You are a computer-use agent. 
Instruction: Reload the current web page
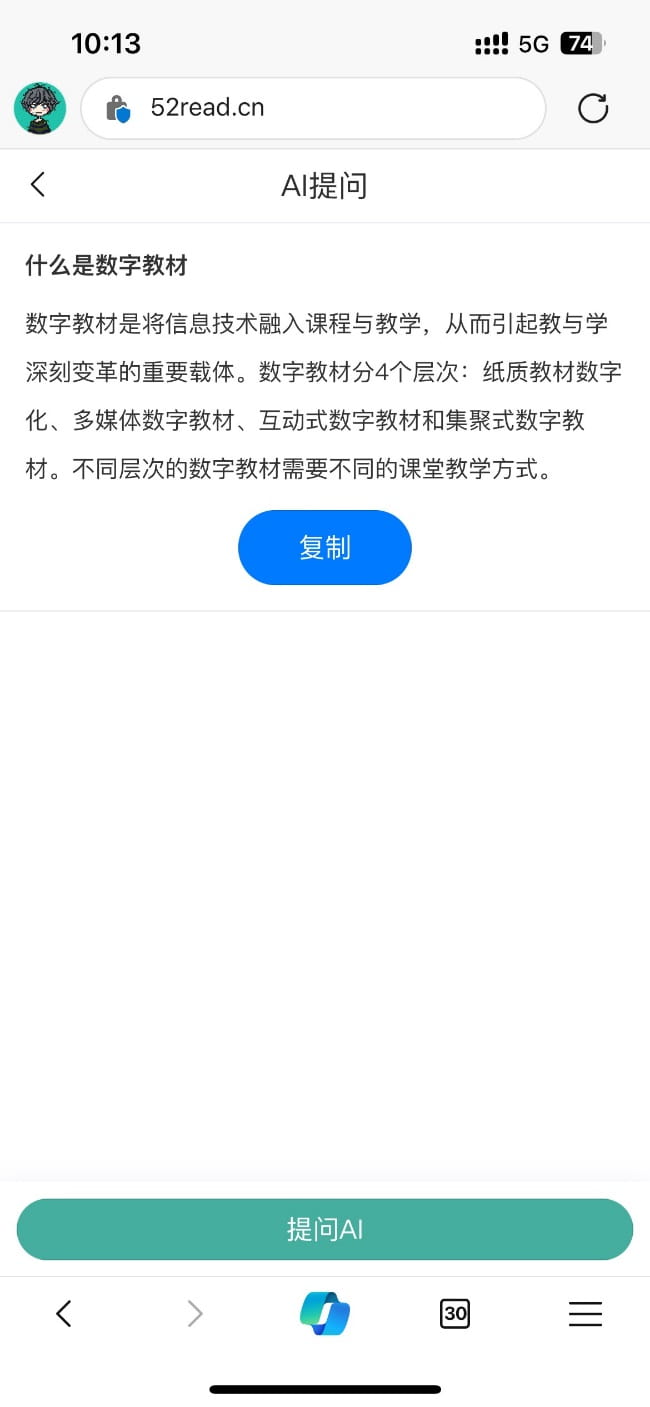point(593,108)
